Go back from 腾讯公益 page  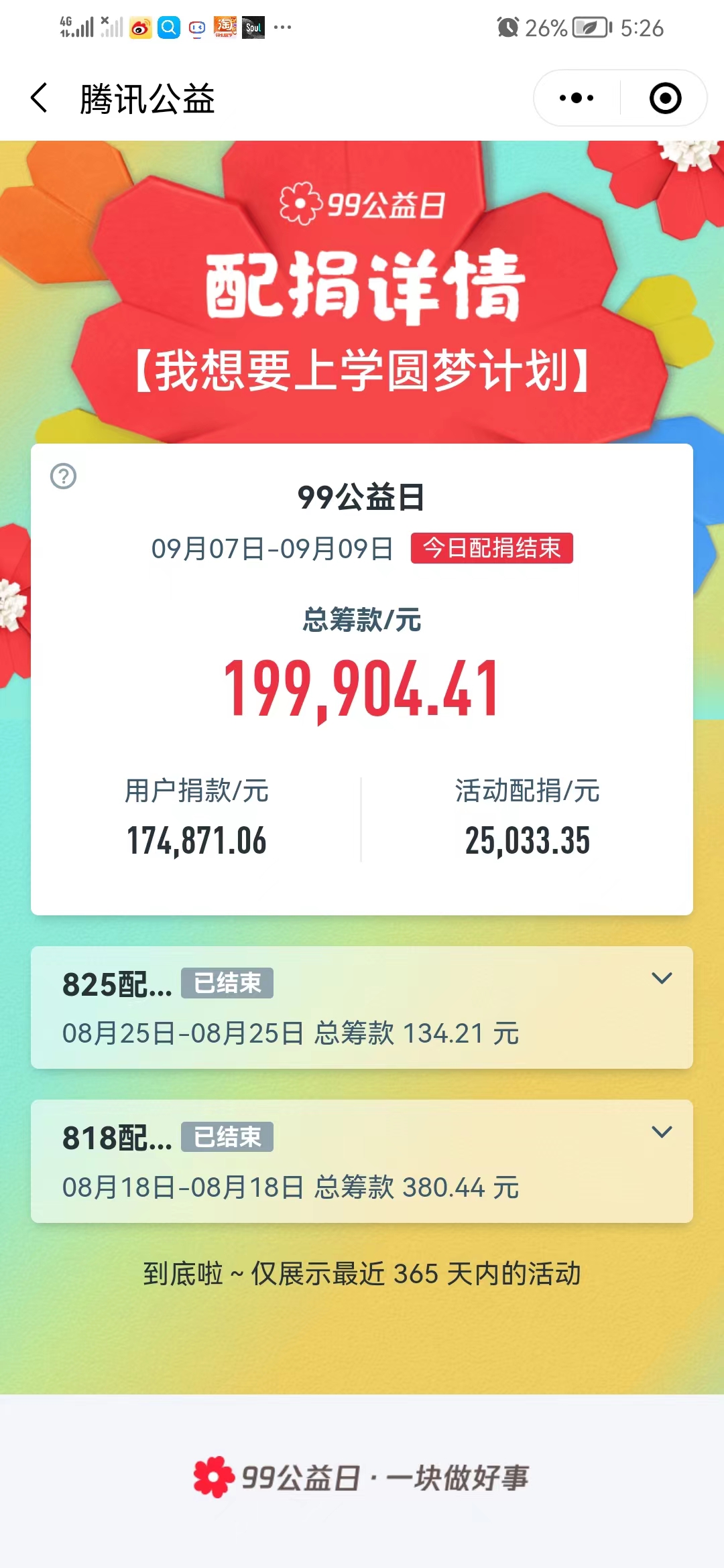click(40, 98)
